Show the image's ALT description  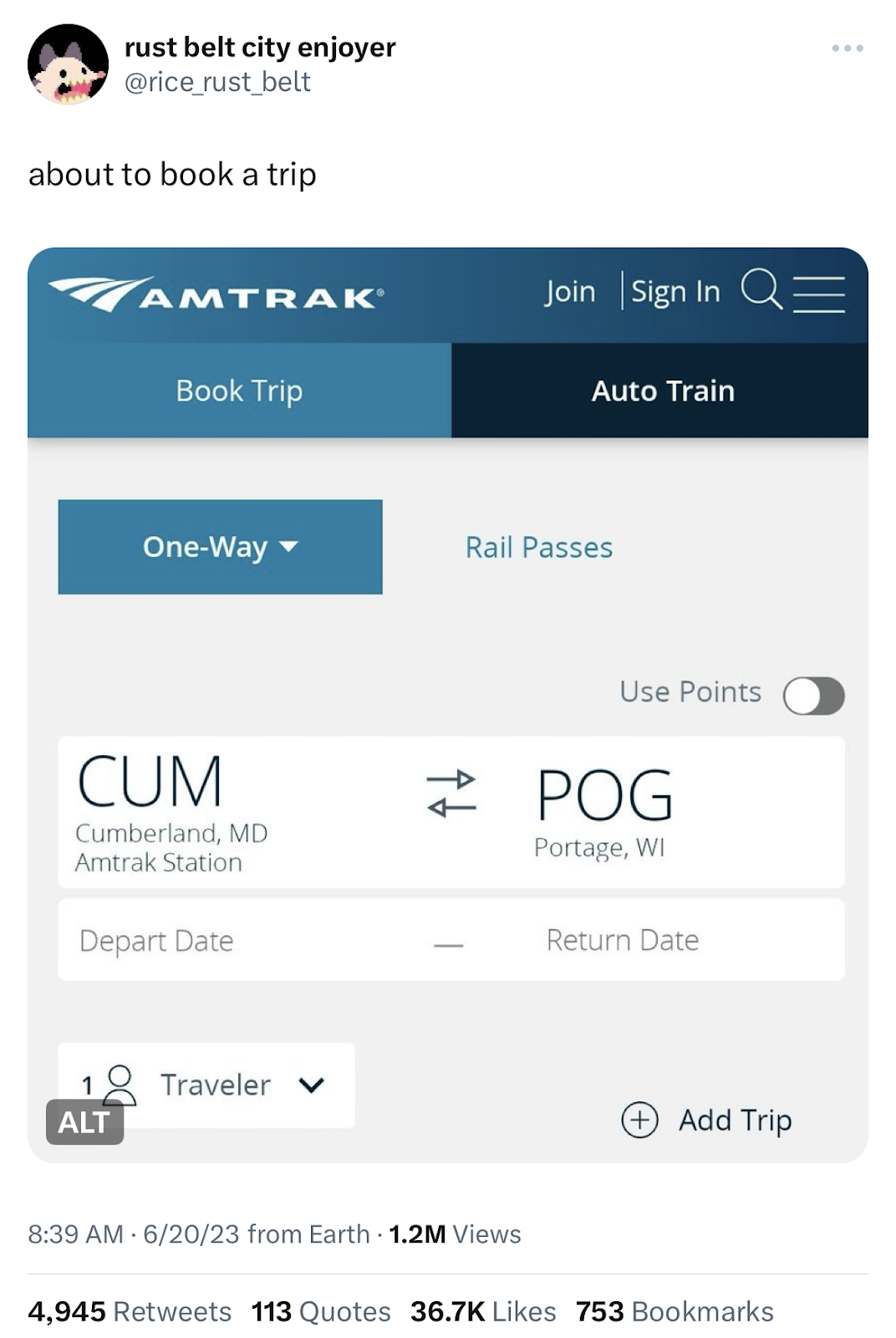(x=84, y=1121)
